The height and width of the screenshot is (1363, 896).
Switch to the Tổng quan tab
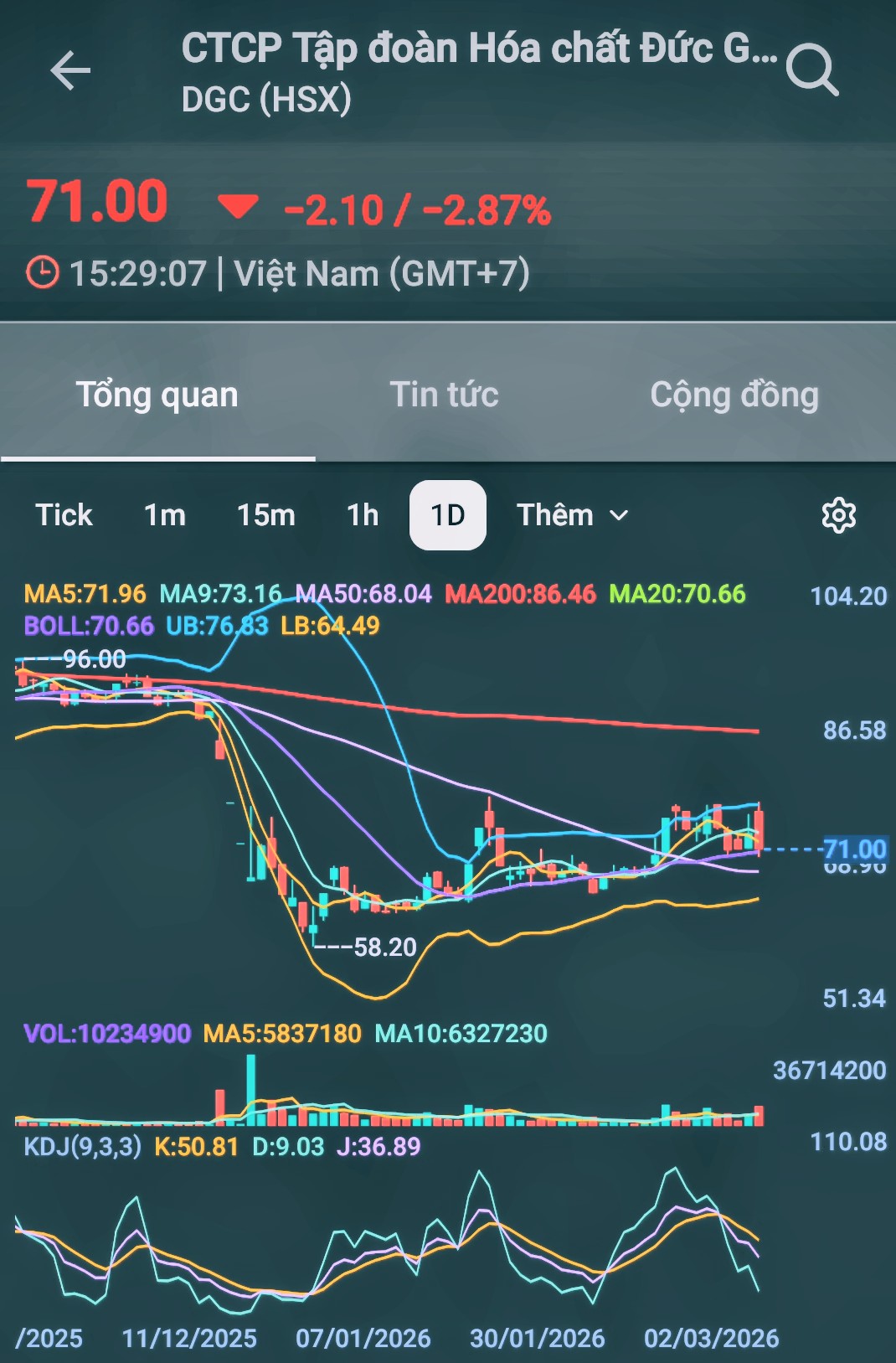click(157, 395)
